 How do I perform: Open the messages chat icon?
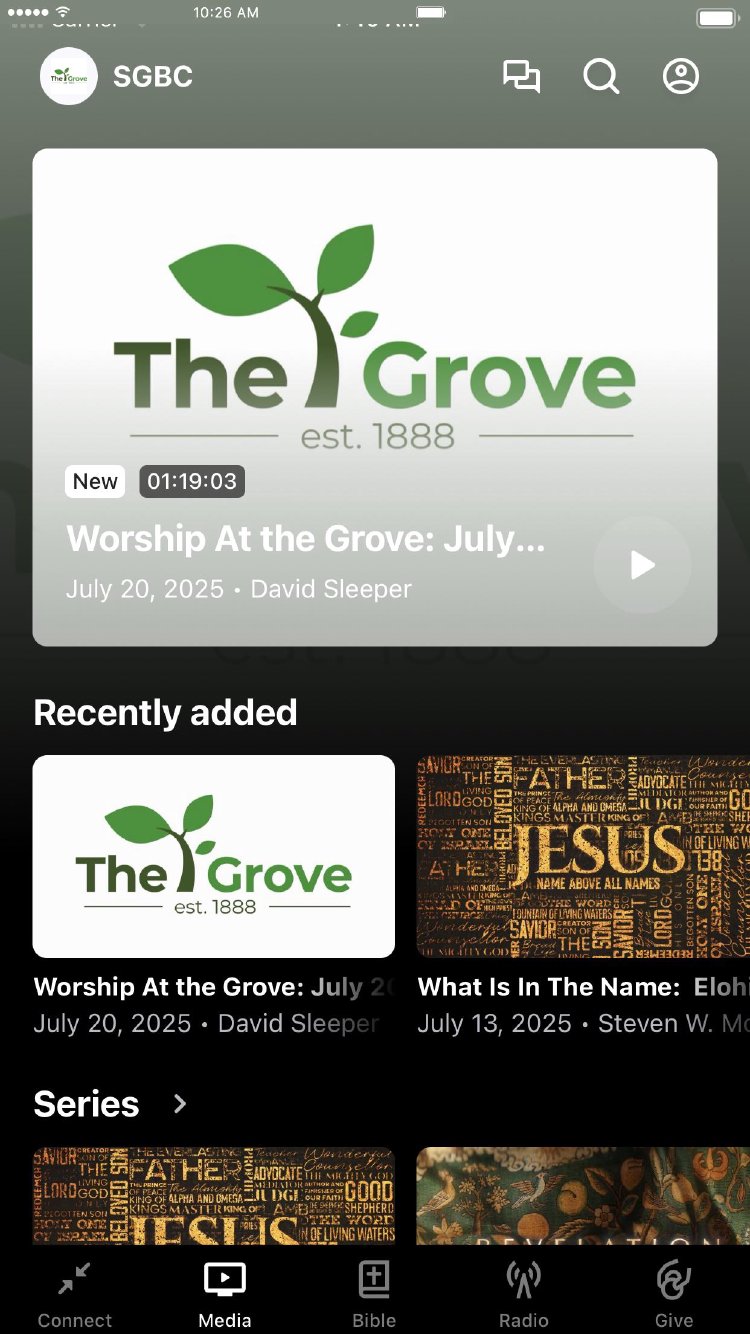(x=521, y=77)
